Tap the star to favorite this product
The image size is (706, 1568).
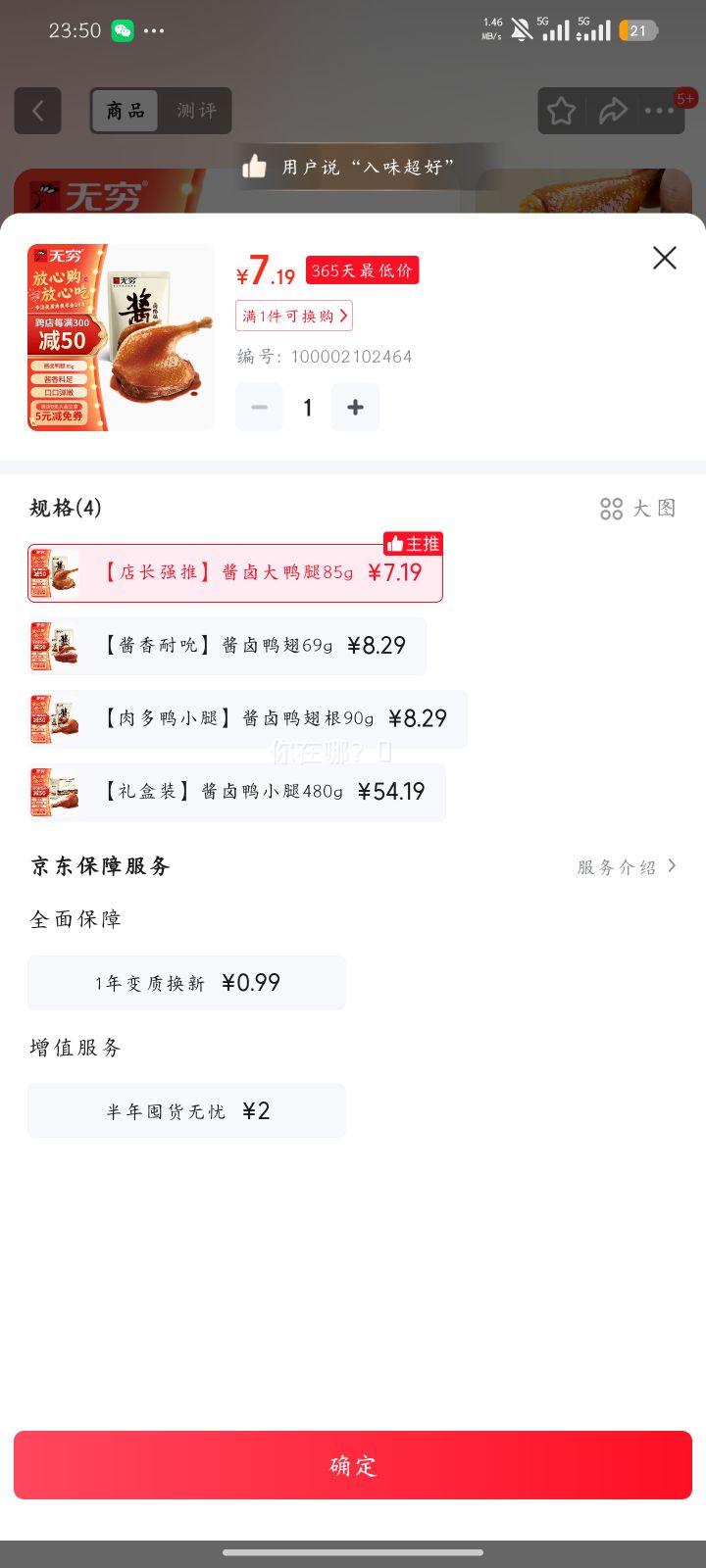(560, 111)
